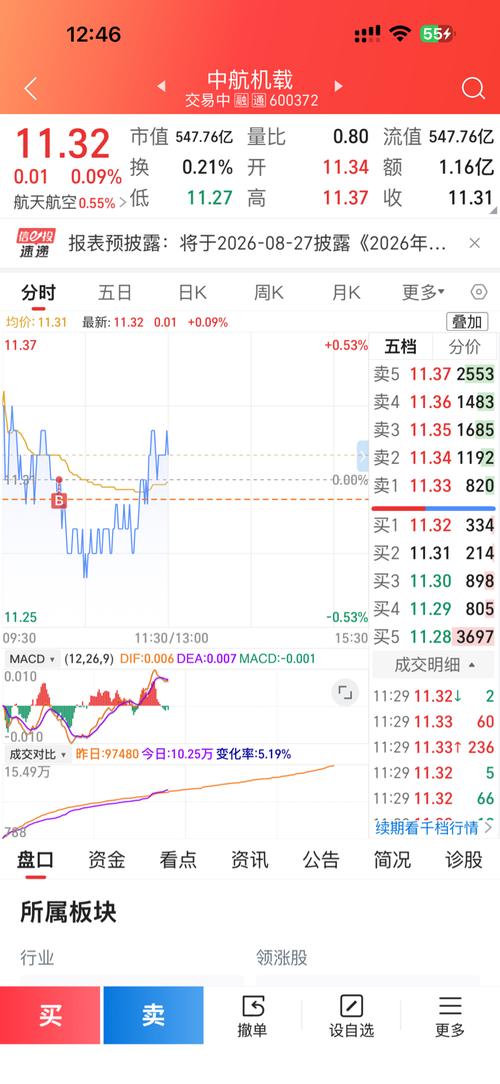Open the MACD indicator dropdown

[x=33, y=659]
